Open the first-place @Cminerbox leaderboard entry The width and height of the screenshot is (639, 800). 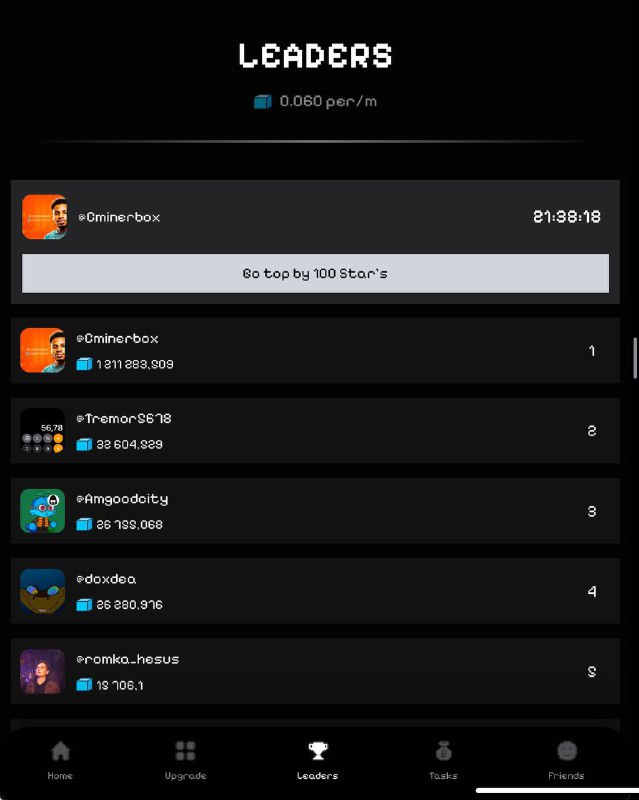[315, 351]
